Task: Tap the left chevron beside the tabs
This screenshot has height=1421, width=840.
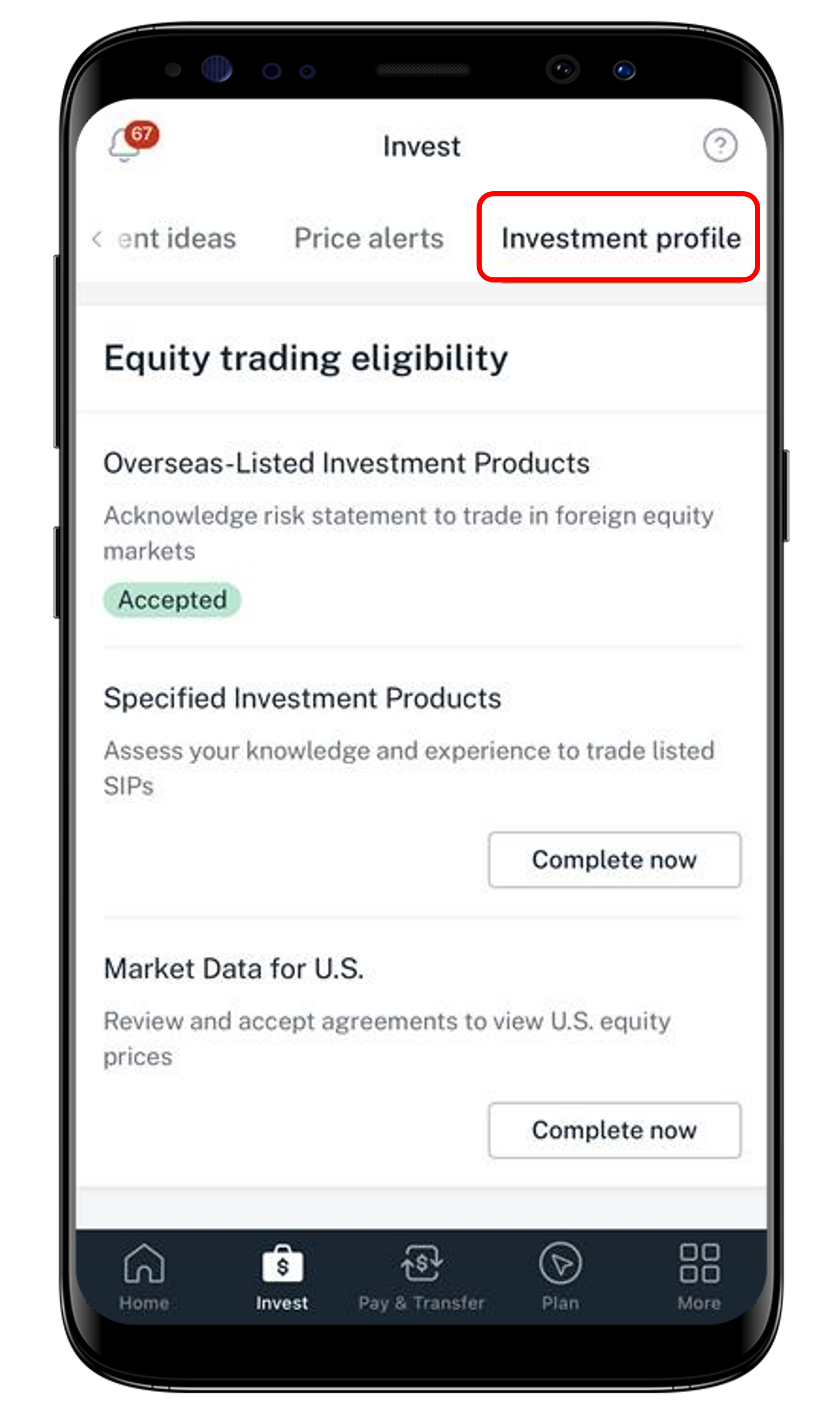Action: tap(96, 239)
